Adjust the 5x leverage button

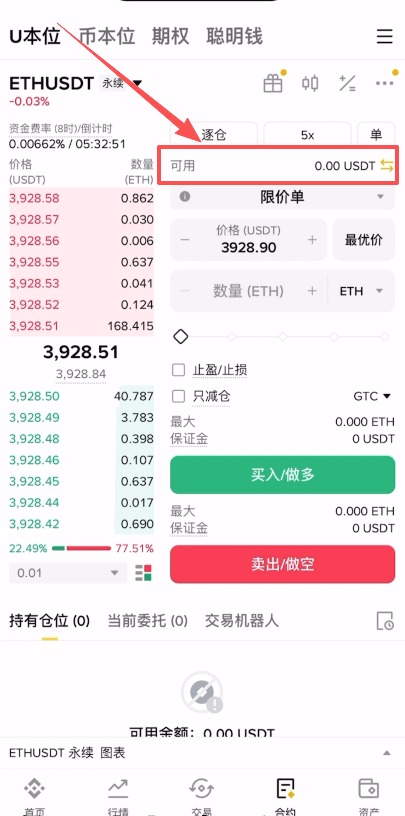point(307,135)
